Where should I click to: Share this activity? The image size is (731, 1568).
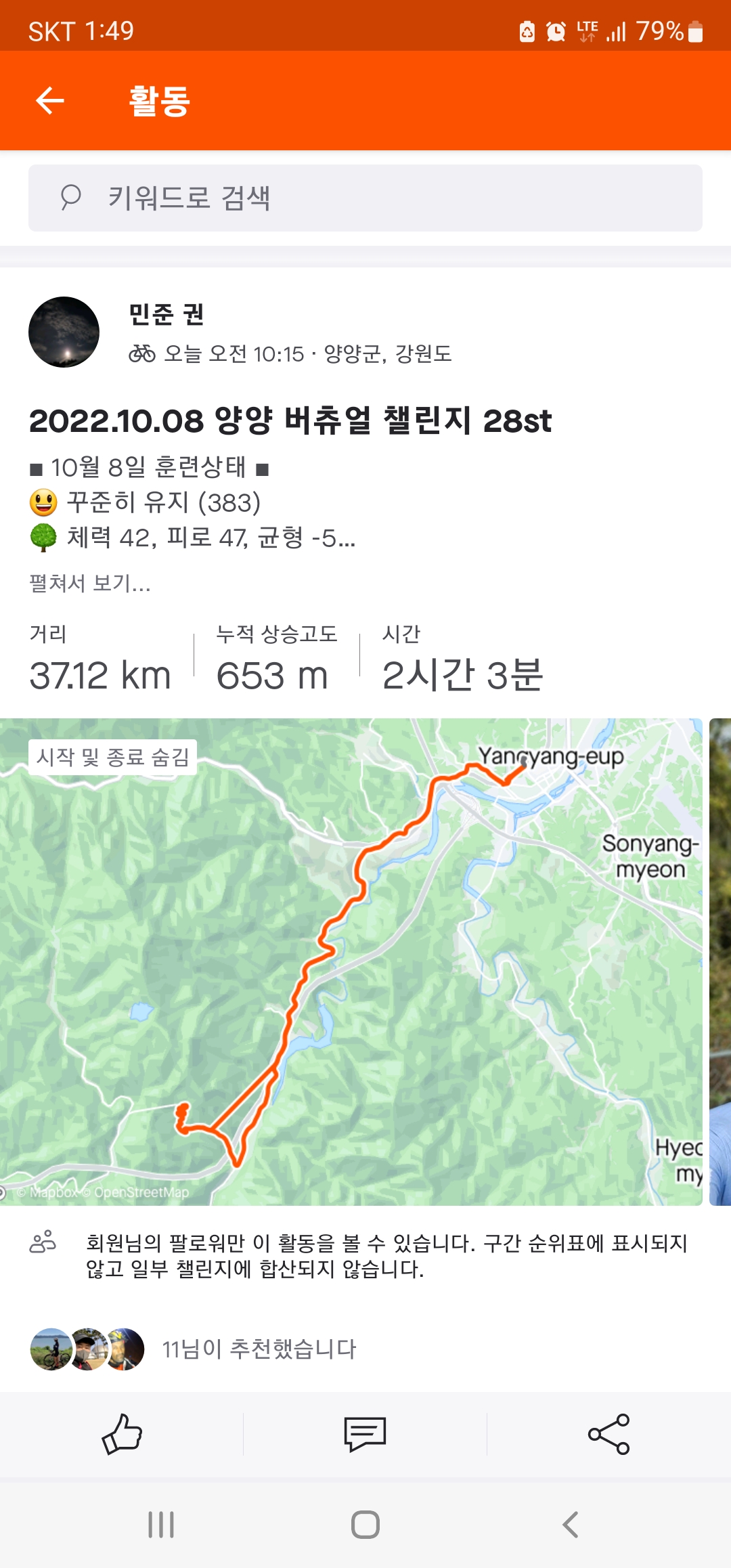coord(608,1434)
